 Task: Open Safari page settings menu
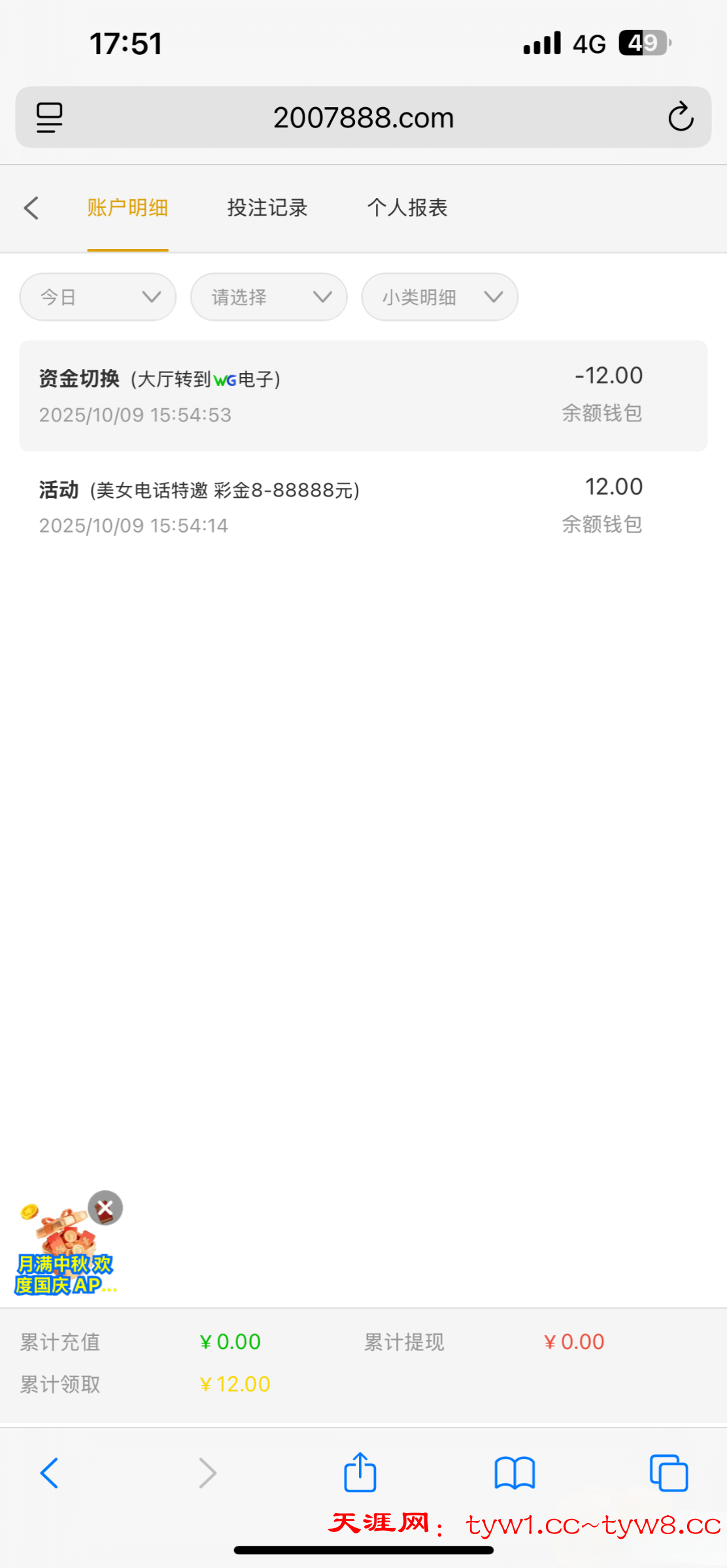pyautogui.click(x=49, y=118)
